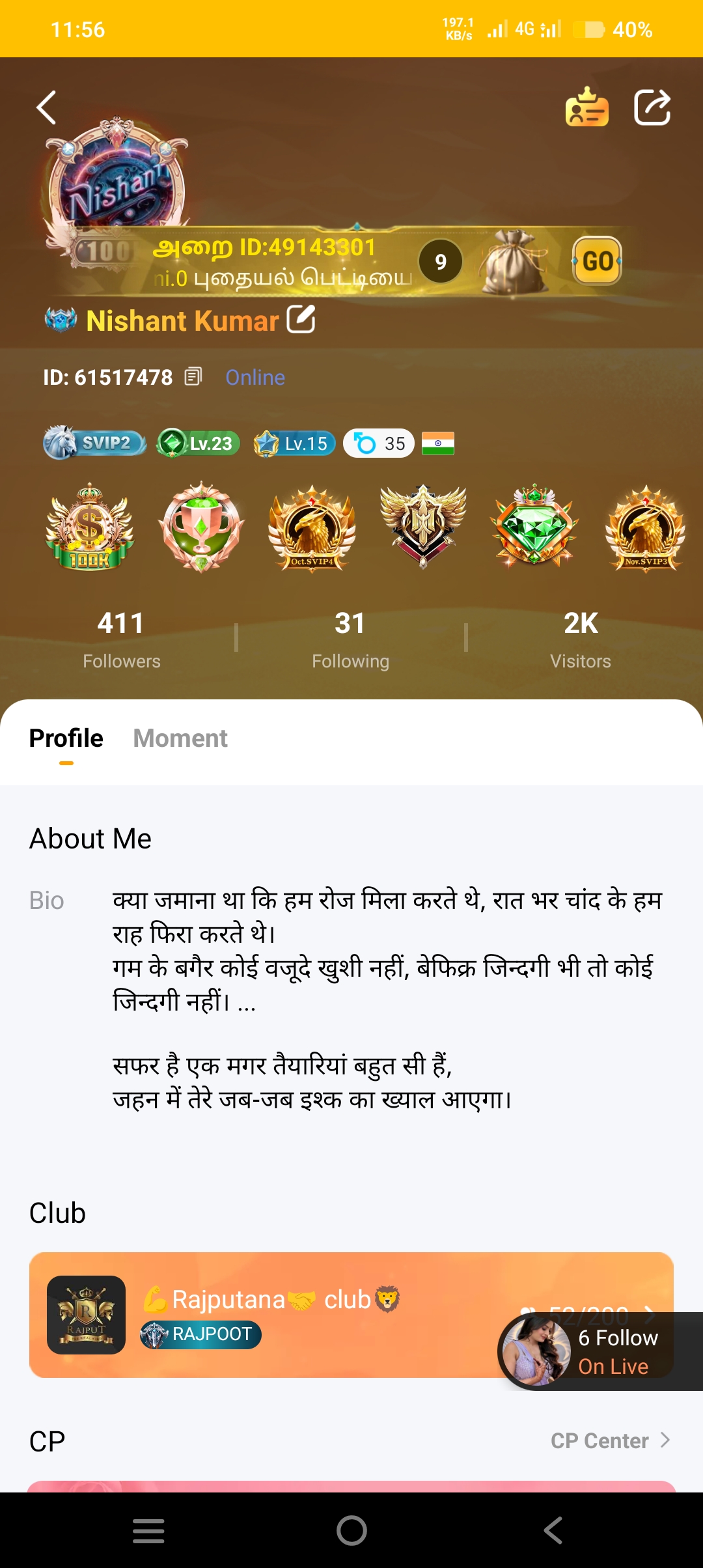Open the 100K dollar medal
This screenshot has width=703, height=1568.
pos(89,527)
